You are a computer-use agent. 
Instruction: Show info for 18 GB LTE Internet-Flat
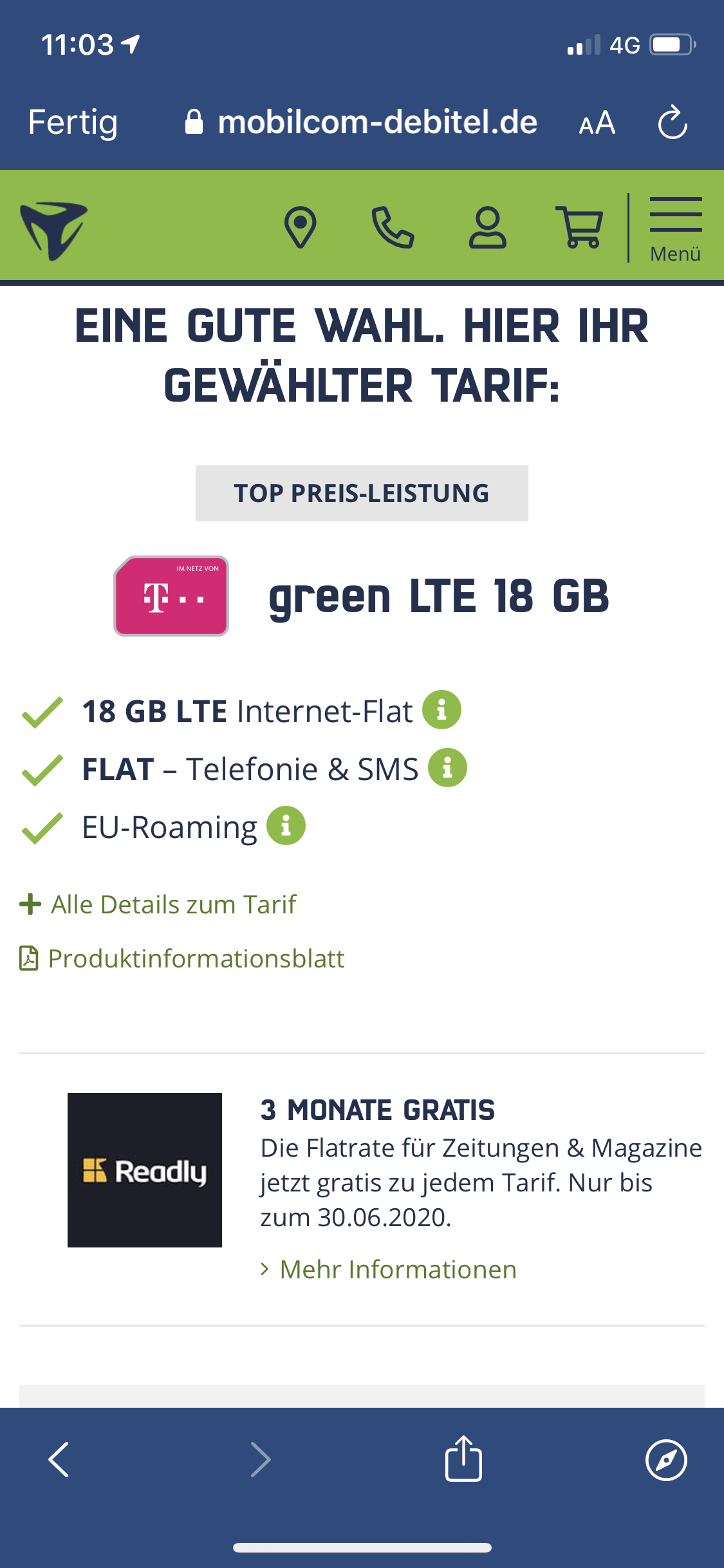[441, 710]
